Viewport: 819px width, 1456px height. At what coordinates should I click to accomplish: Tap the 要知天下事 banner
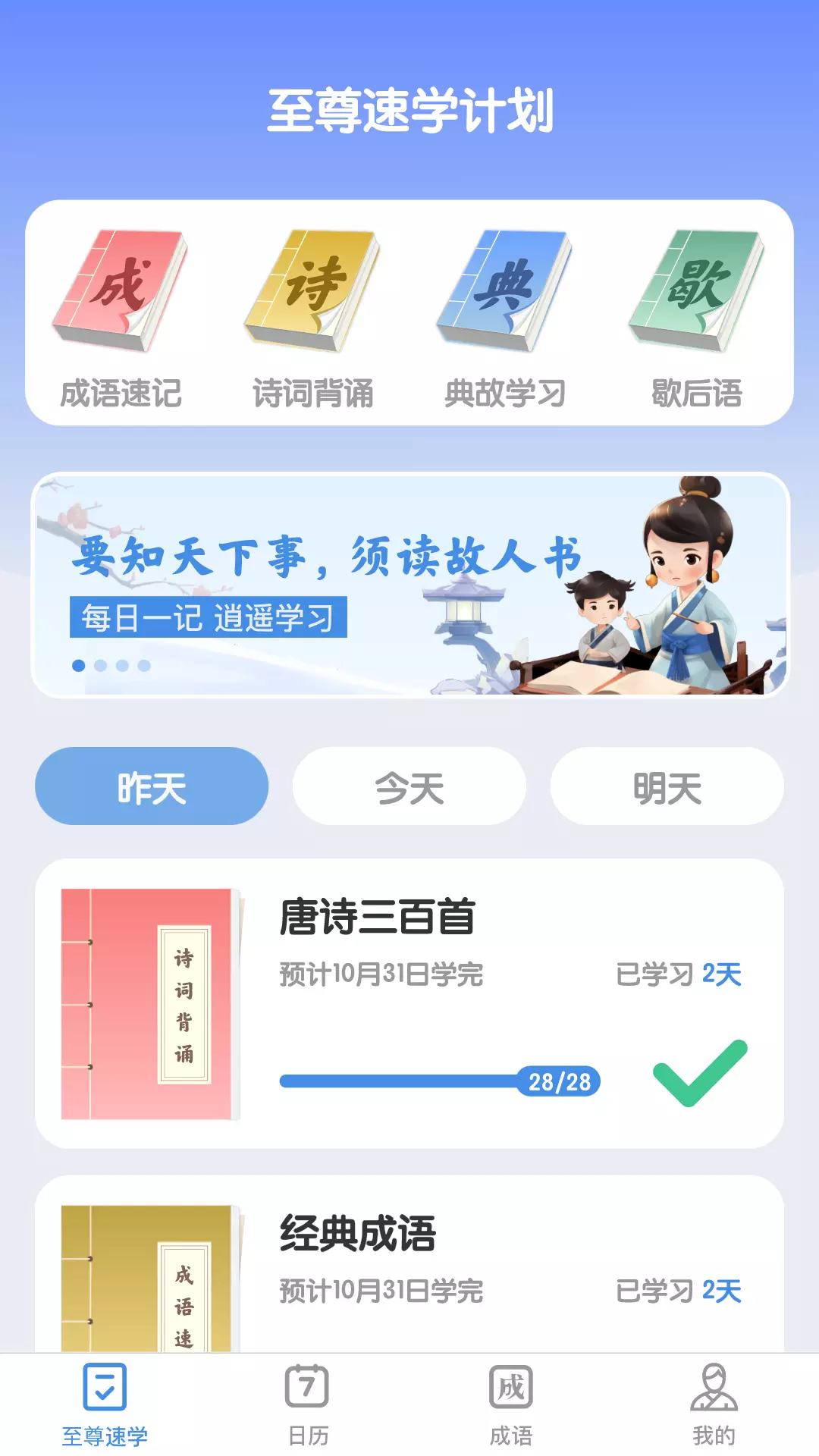coord(409,585)
